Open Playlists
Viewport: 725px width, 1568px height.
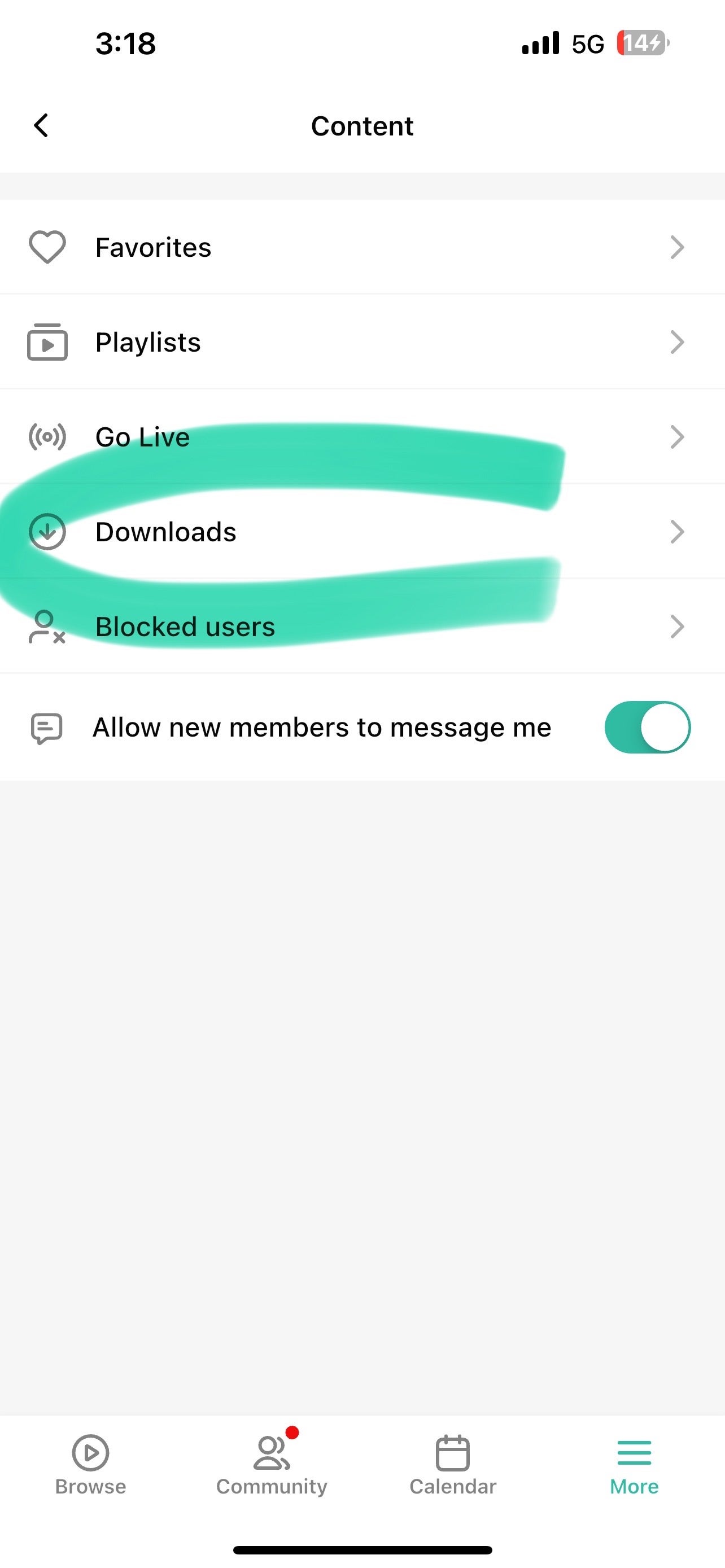click(362, 342)
